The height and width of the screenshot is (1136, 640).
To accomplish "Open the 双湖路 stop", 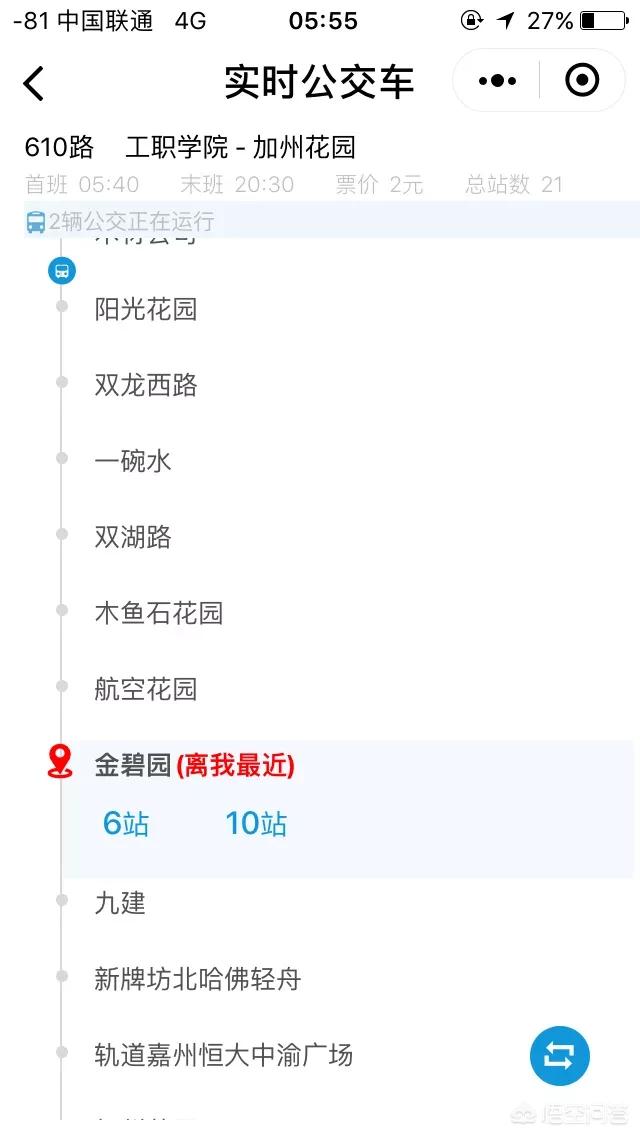I will [x=133, y=537].
